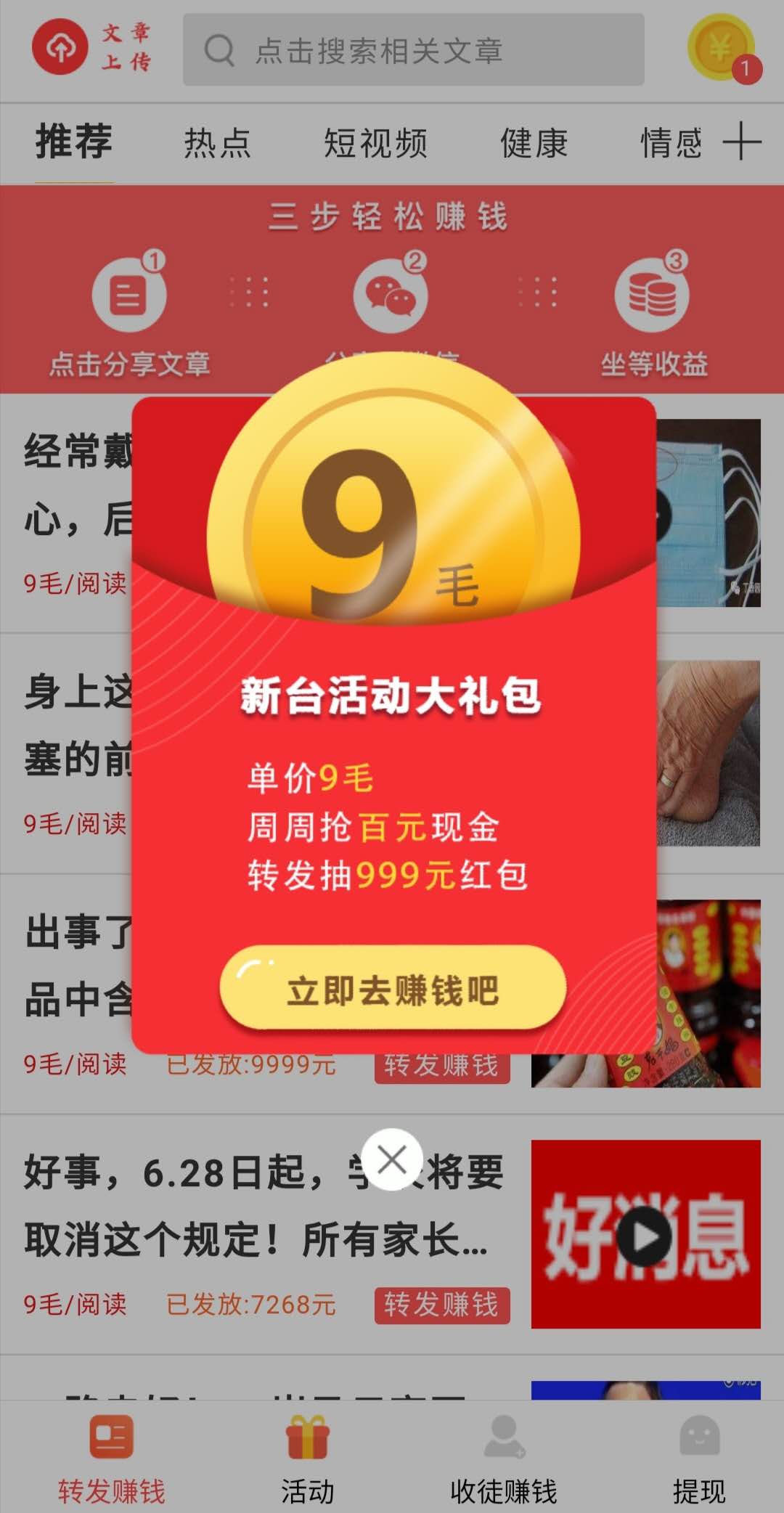Image resolution: width=784 pixels, height=1513 pixels.
Task: Tap the 立即去赚钱吧 button
Action: pyautogui.click(x=393, y=989)
